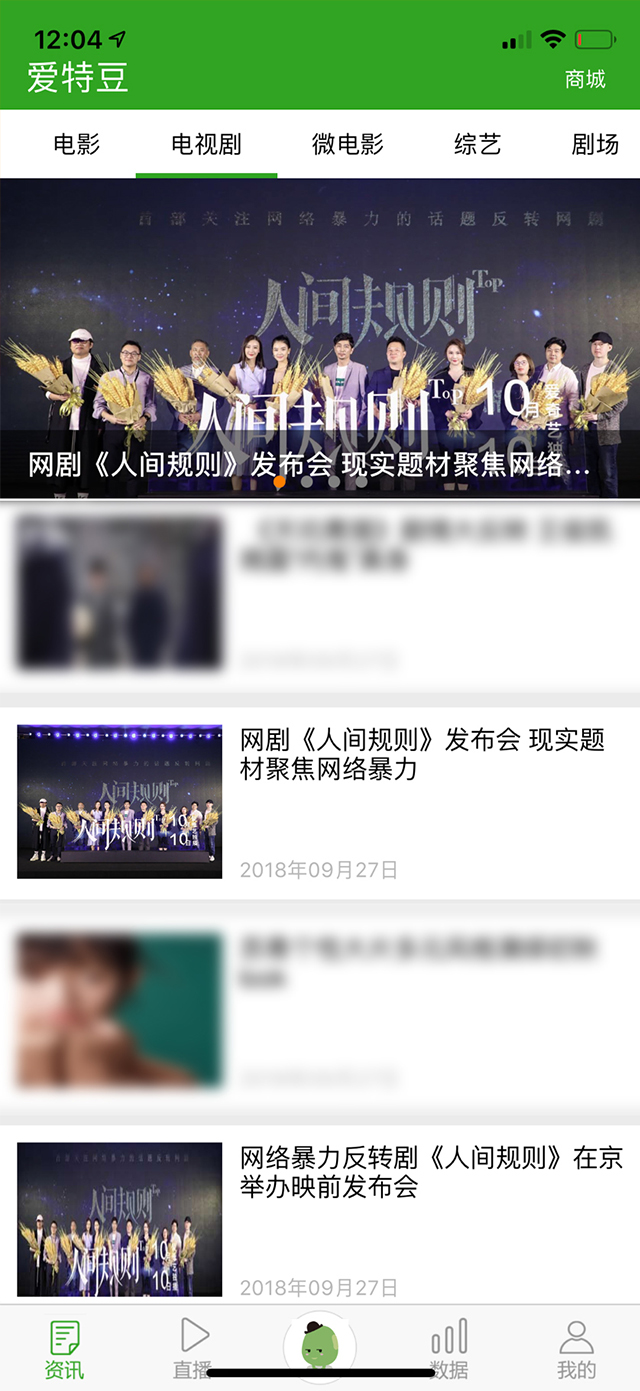Select the 电视剧 tab

206,144
